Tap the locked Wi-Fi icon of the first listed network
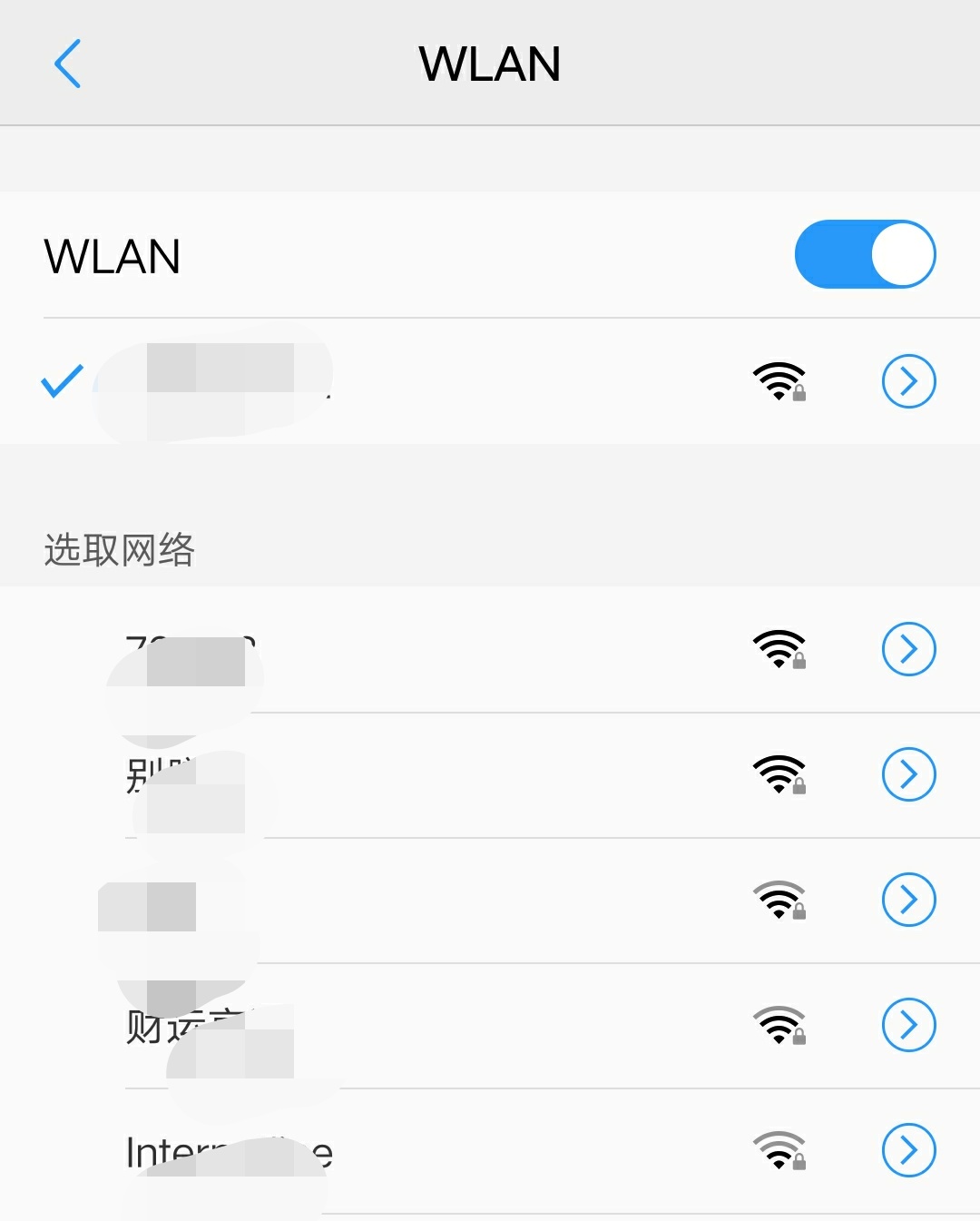This screenshot has height=1221, width=980. coord(778,649)
